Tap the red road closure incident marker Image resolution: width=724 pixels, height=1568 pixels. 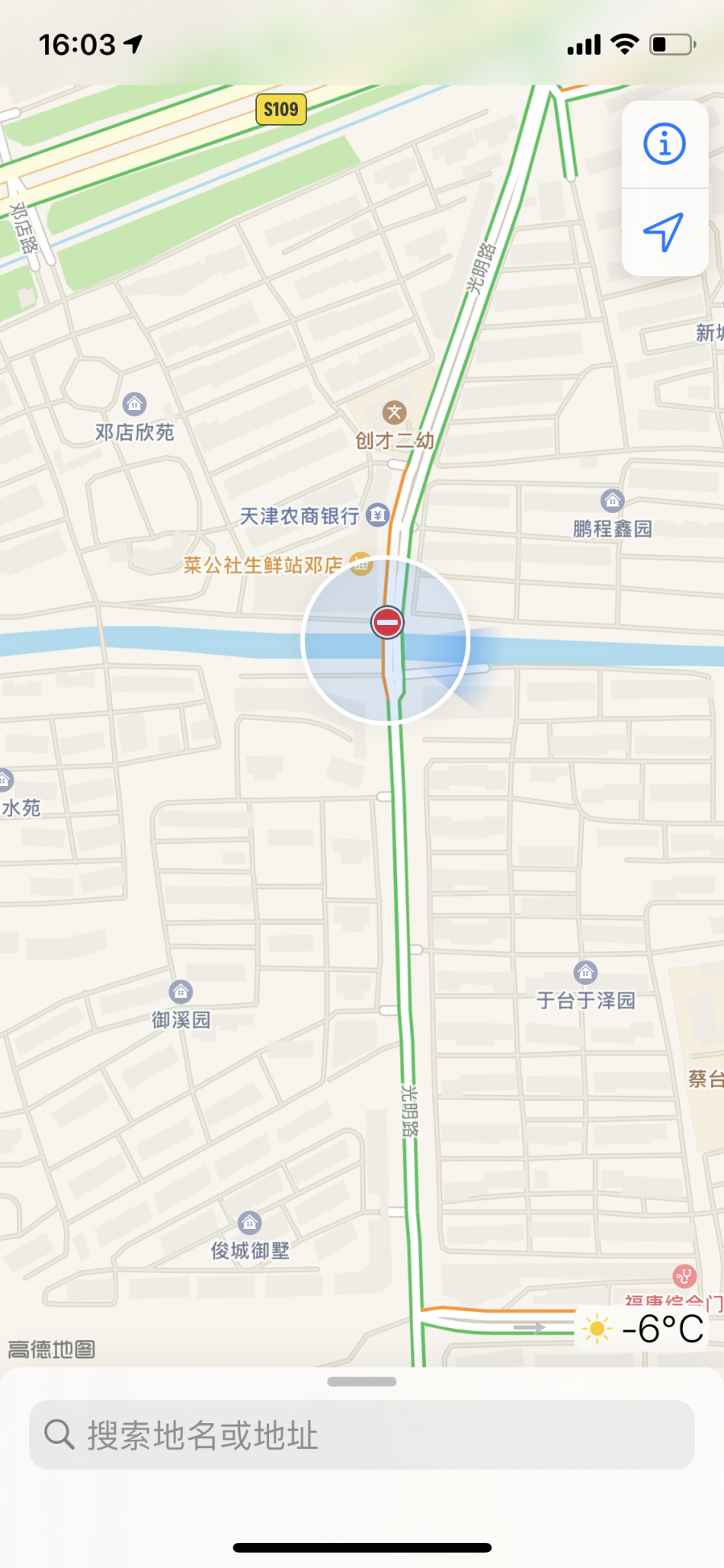coord(387,622)
